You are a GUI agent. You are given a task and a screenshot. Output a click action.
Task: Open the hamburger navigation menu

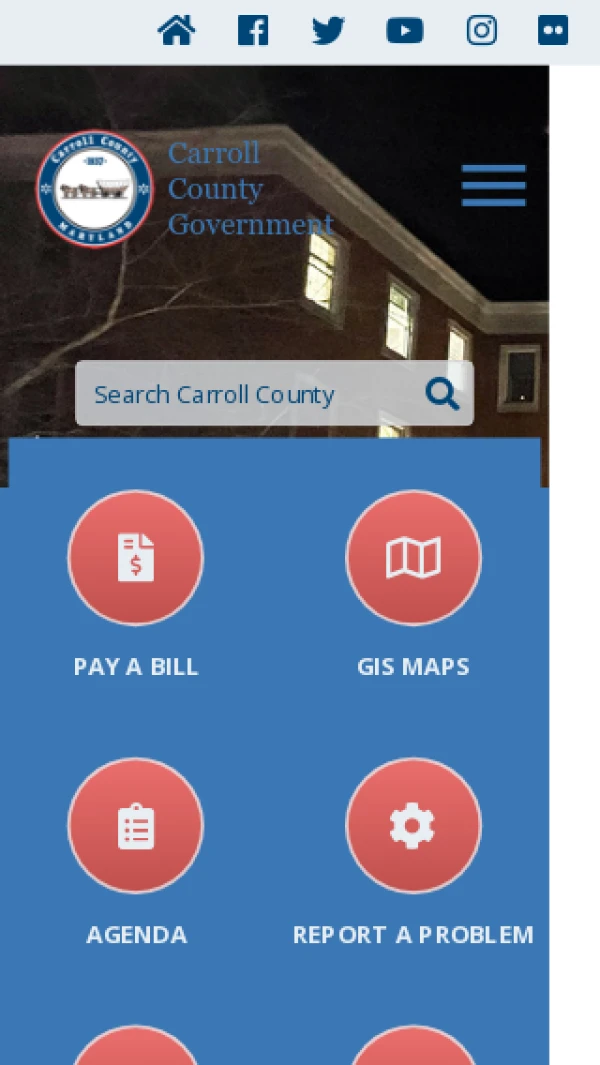(x=493, y=186)
